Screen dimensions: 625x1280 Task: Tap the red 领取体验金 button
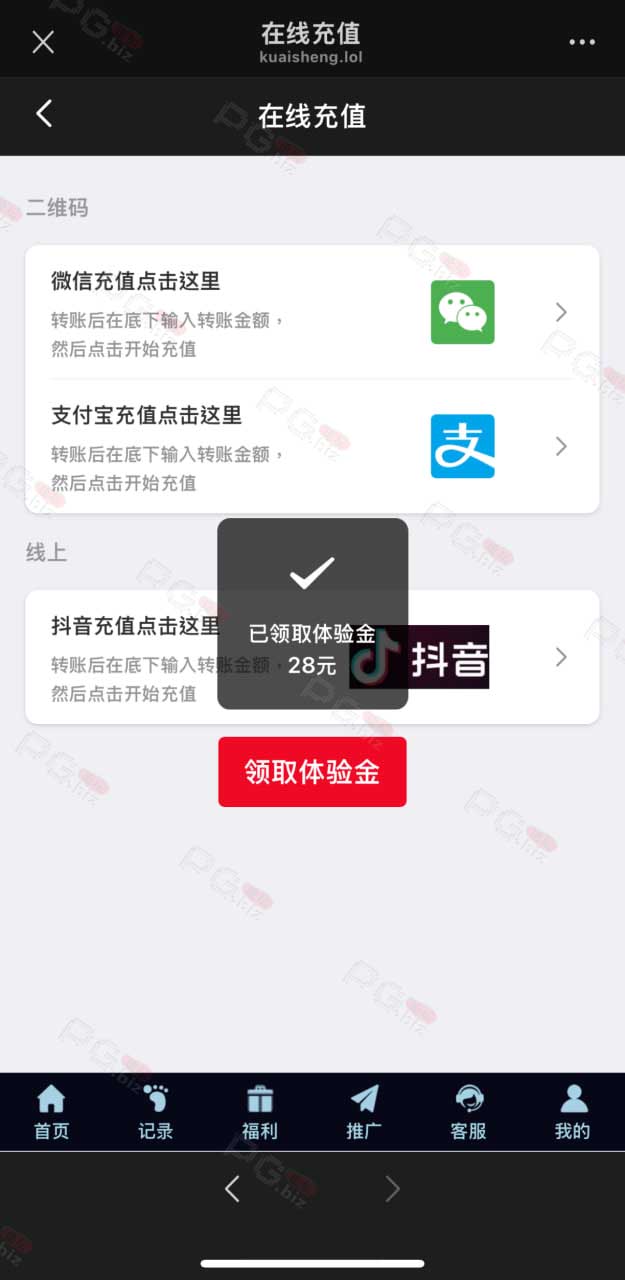(312, 772)
